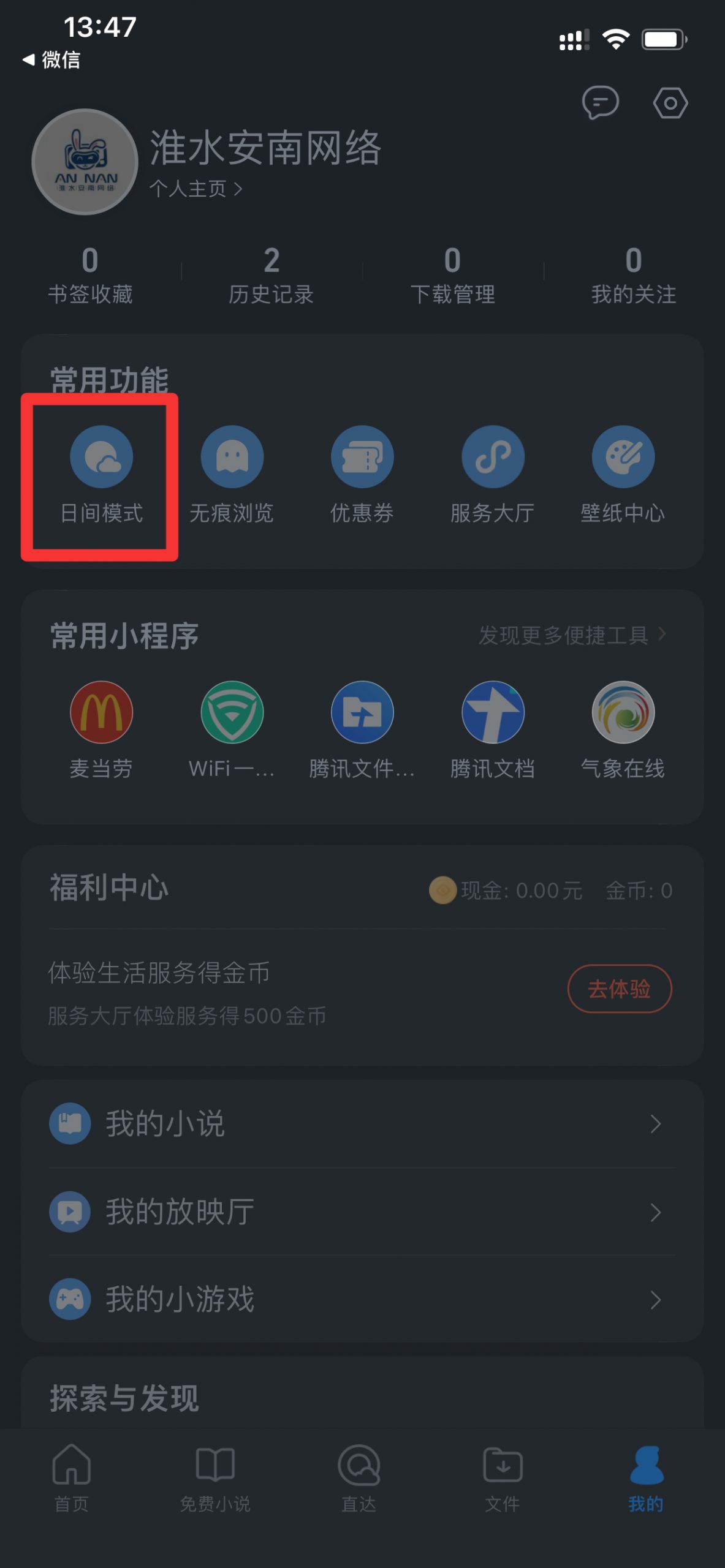
Task: Open 个人主页 profile link
Action: coord(196,189)
